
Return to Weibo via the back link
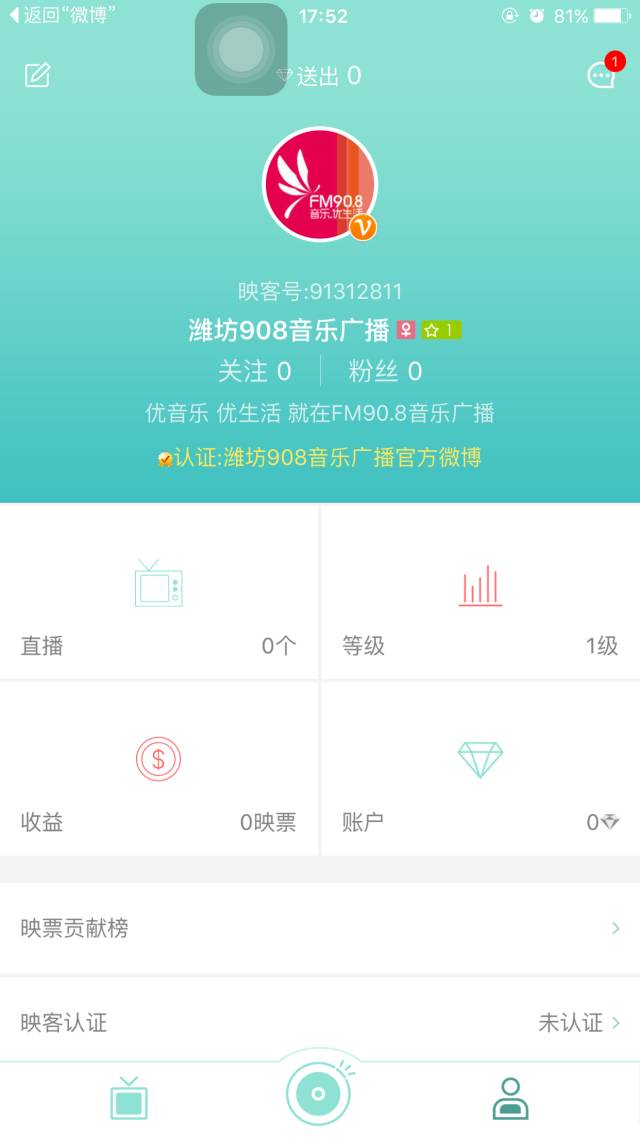point(62,15)
